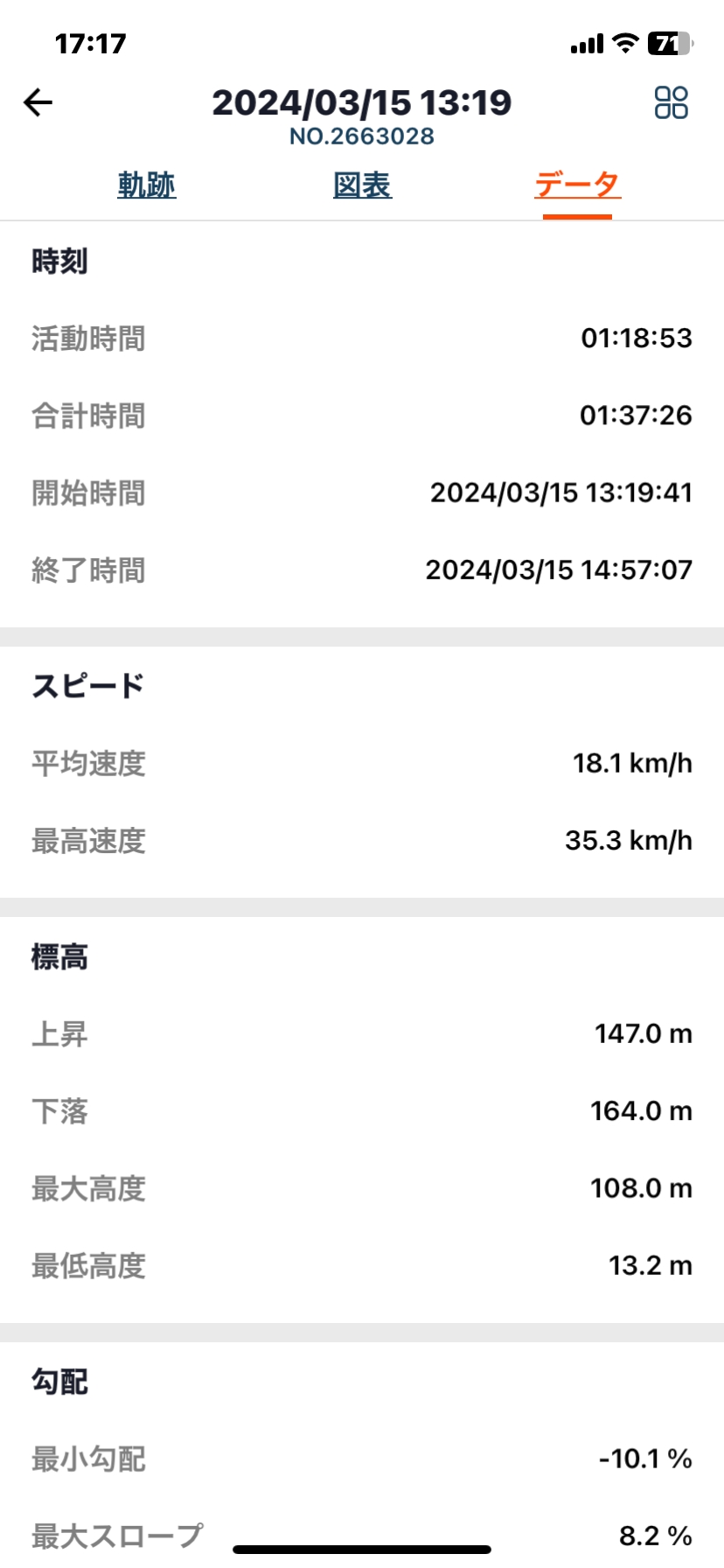
Task: Go back with the arrow icon
Action: pyautogui.click(x=38, y=102)
